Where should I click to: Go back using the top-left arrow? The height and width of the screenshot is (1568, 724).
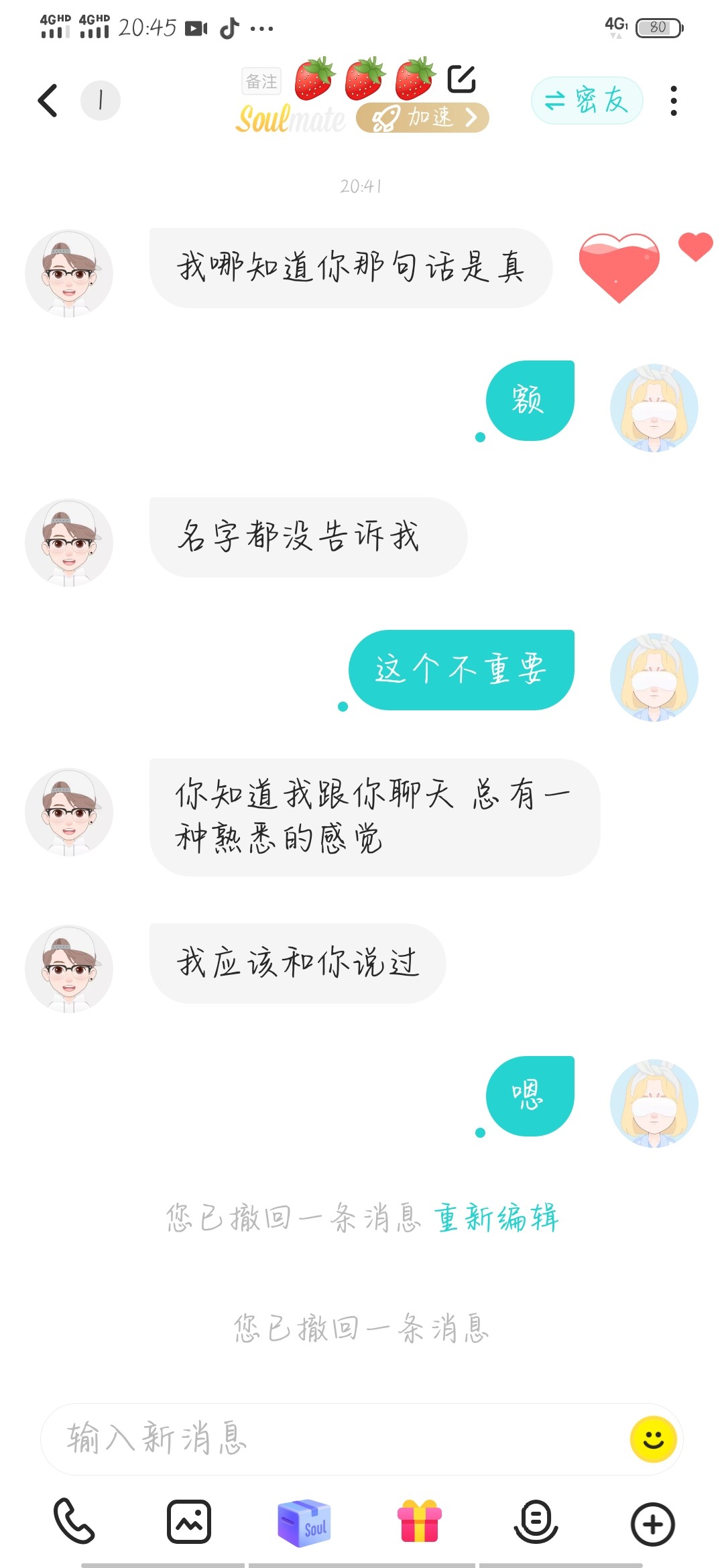[48, 101]
